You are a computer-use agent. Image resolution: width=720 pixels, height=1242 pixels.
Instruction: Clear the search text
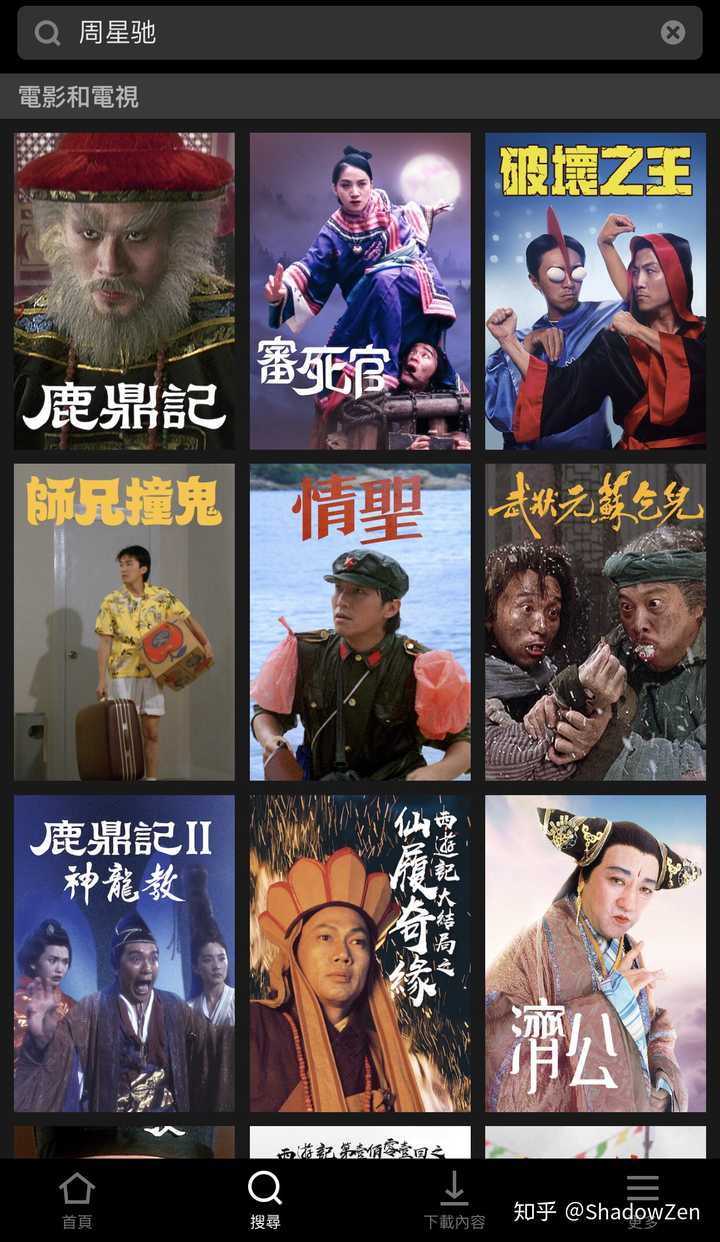click(673, 33)
